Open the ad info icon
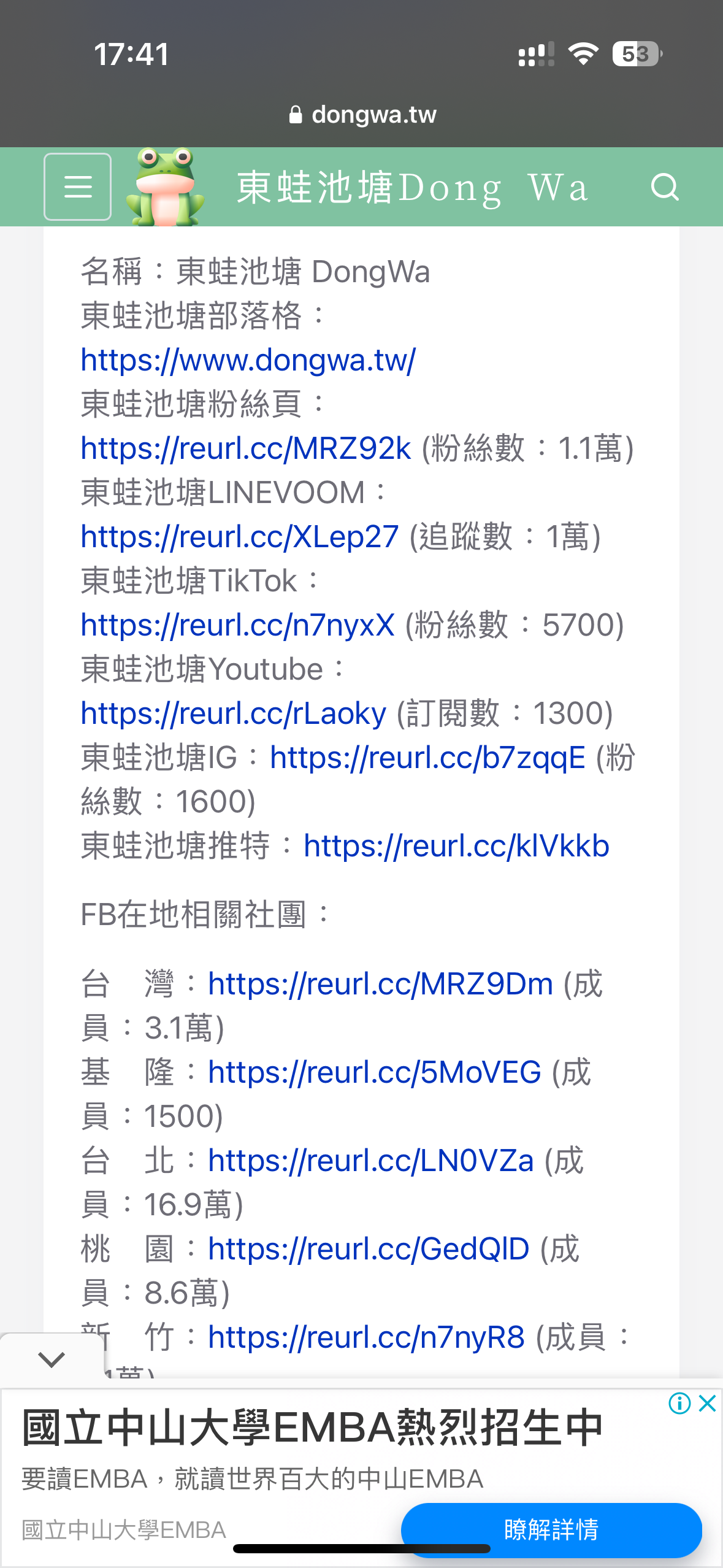 coord(679,1403)
